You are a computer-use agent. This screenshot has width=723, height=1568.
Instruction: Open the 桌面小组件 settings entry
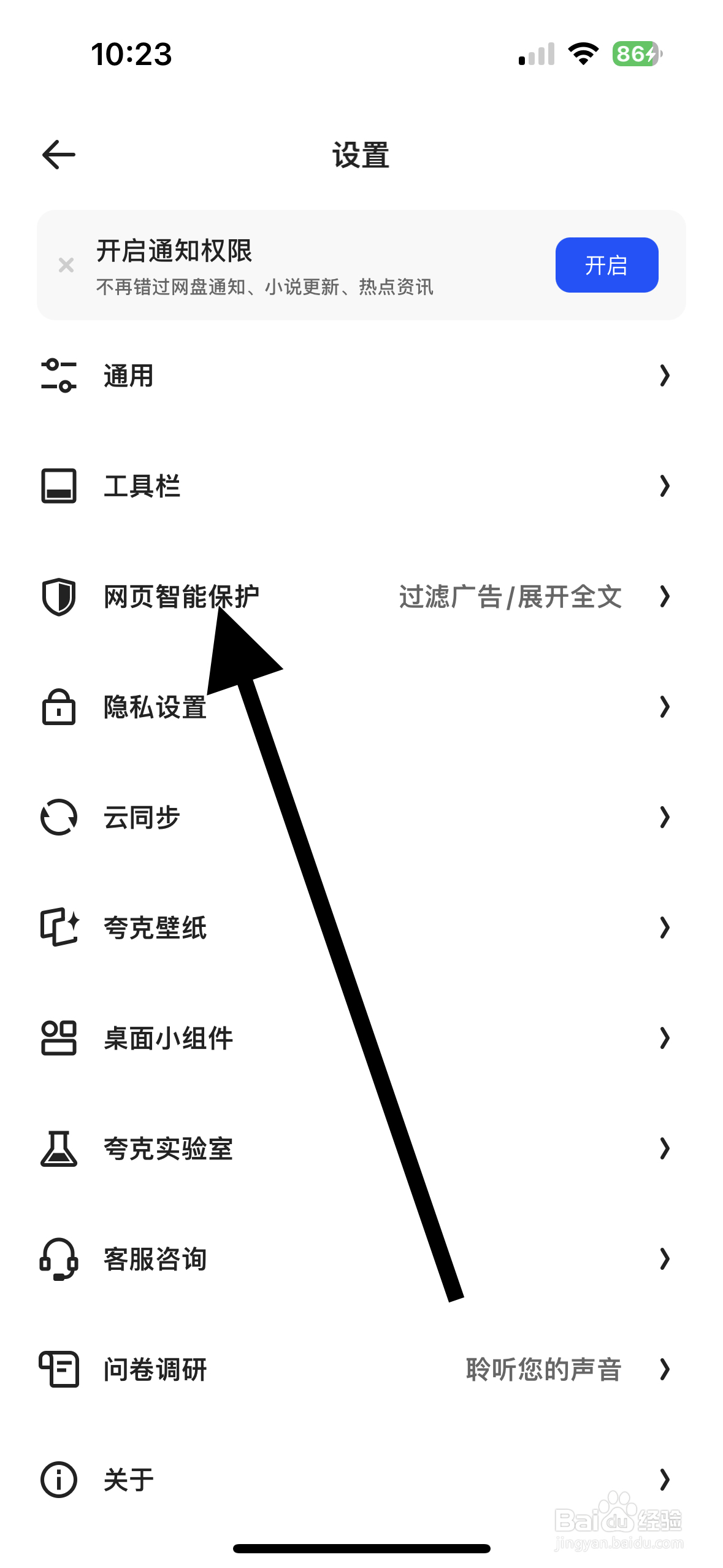pos(167,1038)
